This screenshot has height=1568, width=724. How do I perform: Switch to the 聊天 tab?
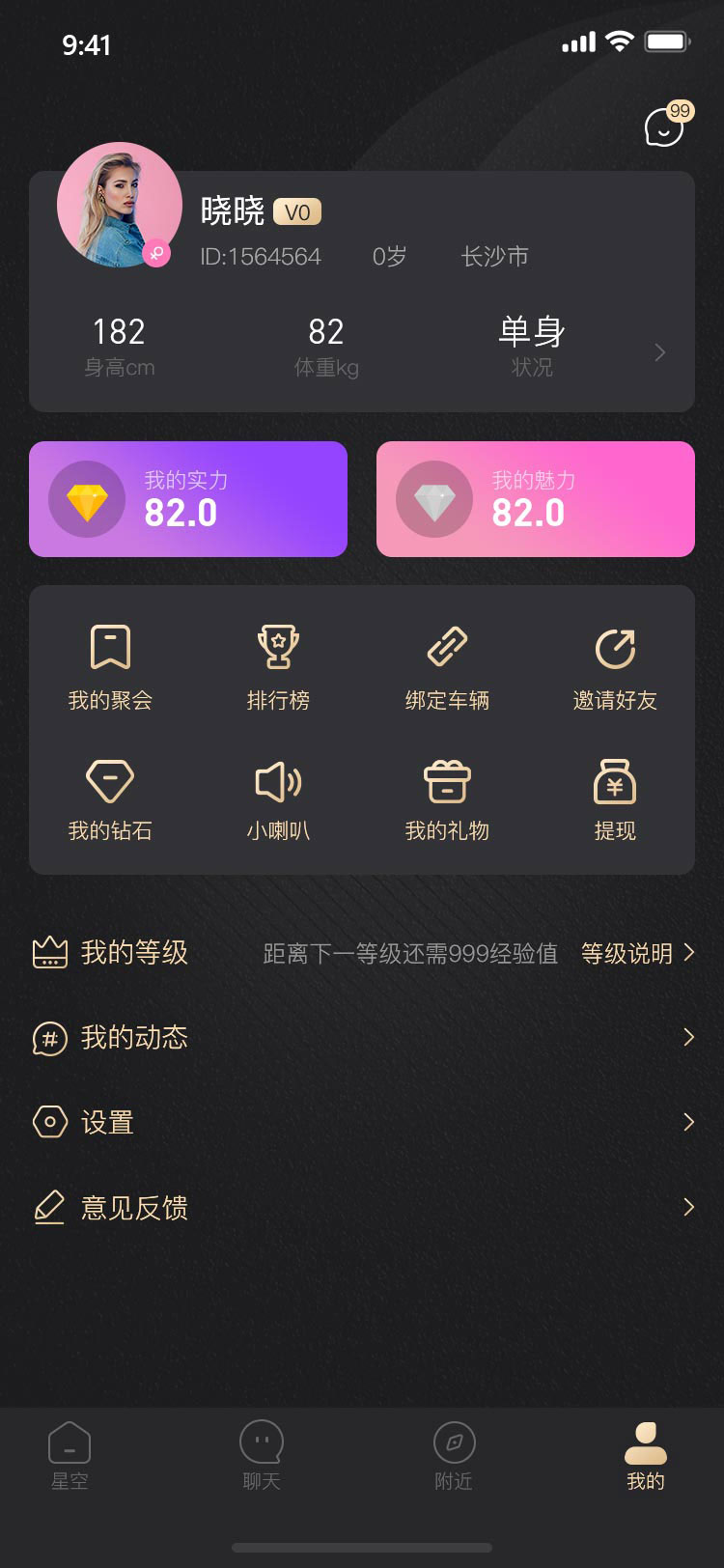[x=261, y=1456]
